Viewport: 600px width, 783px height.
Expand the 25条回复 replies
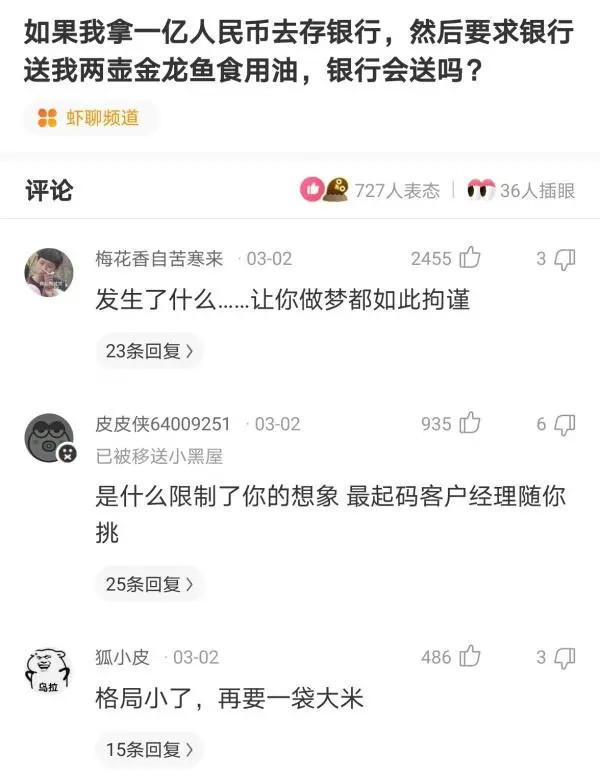pos(149,584)
